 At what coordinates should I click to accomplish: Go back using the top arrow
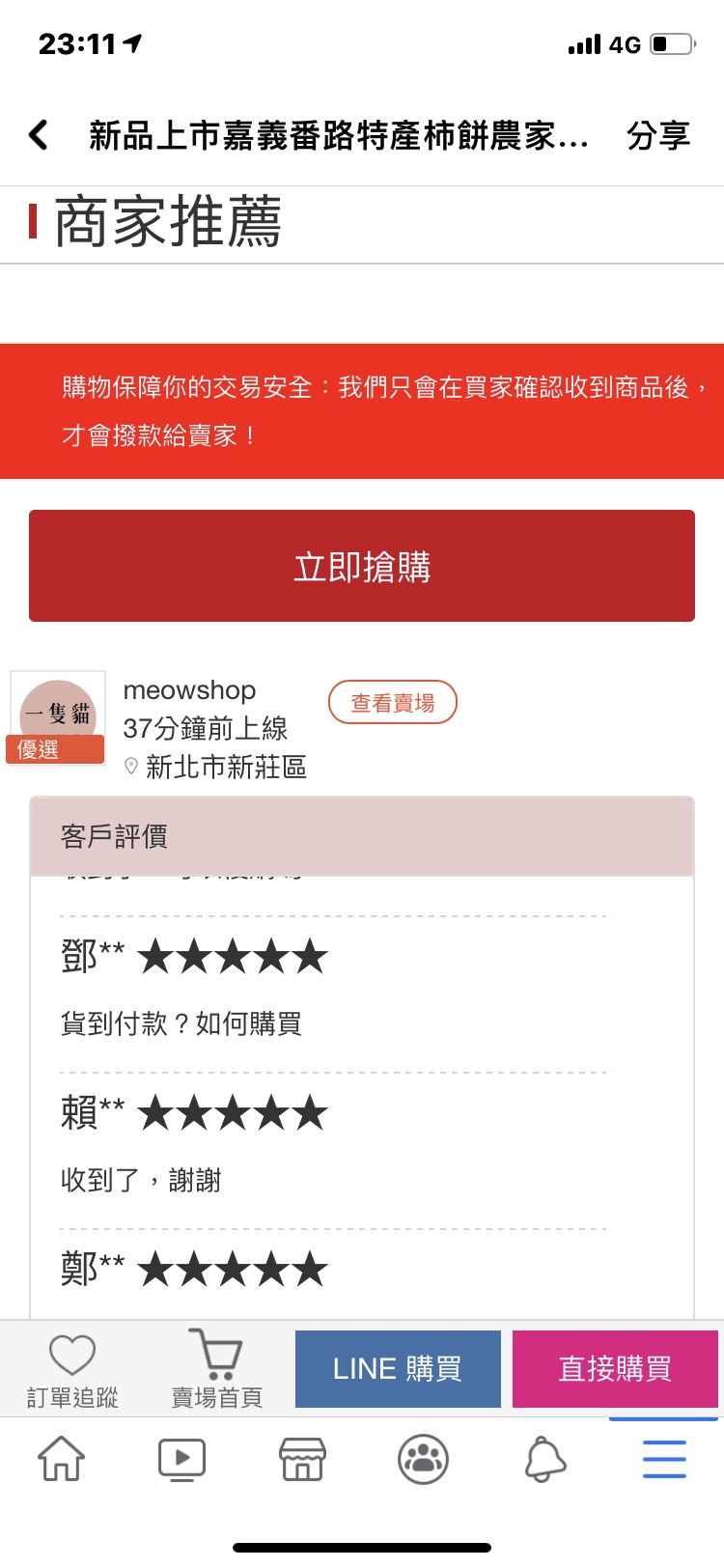[39, 135]
